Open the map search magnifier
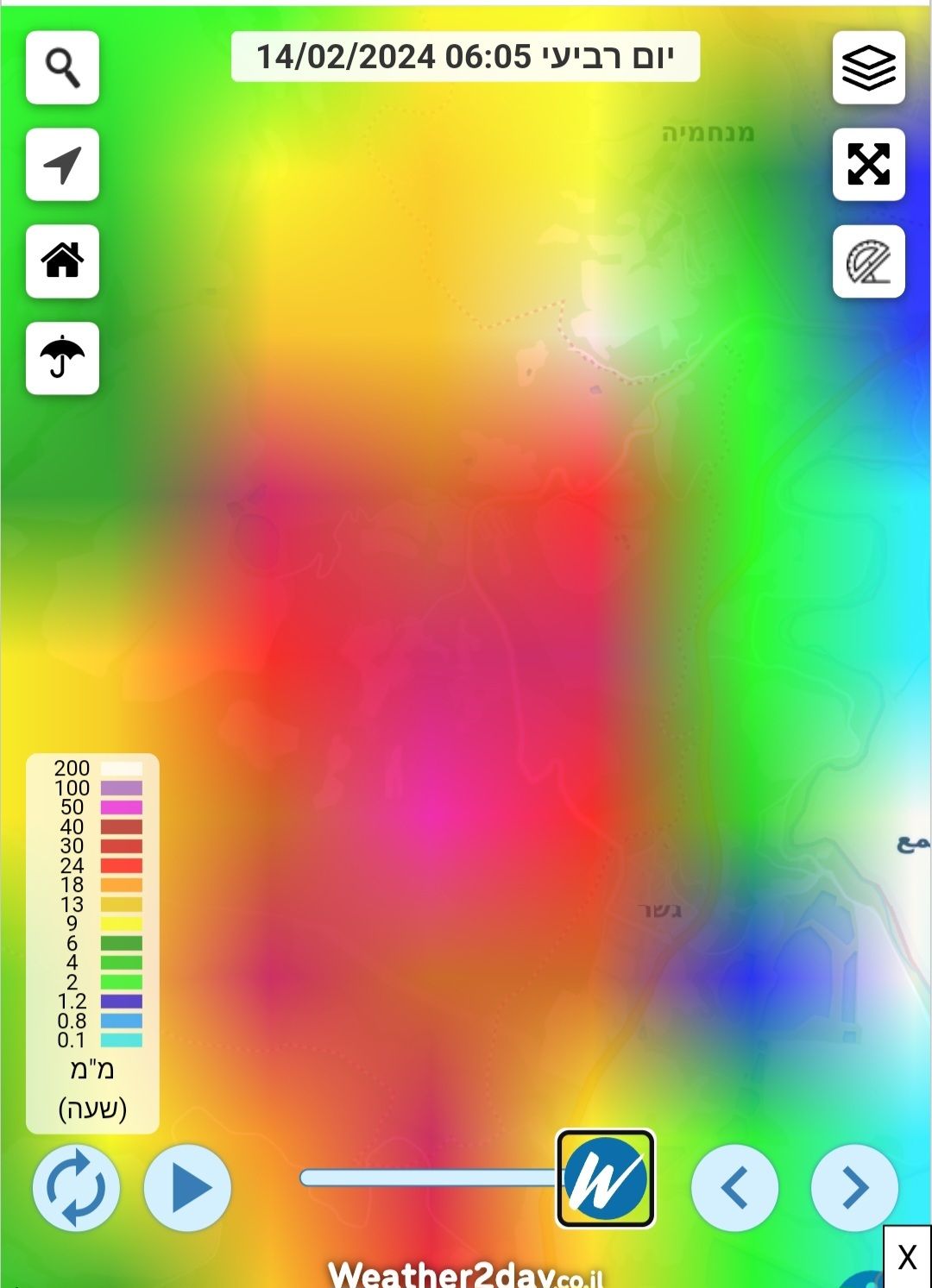The height and width of the screenshot is (1288, 932). coord(62,67)
